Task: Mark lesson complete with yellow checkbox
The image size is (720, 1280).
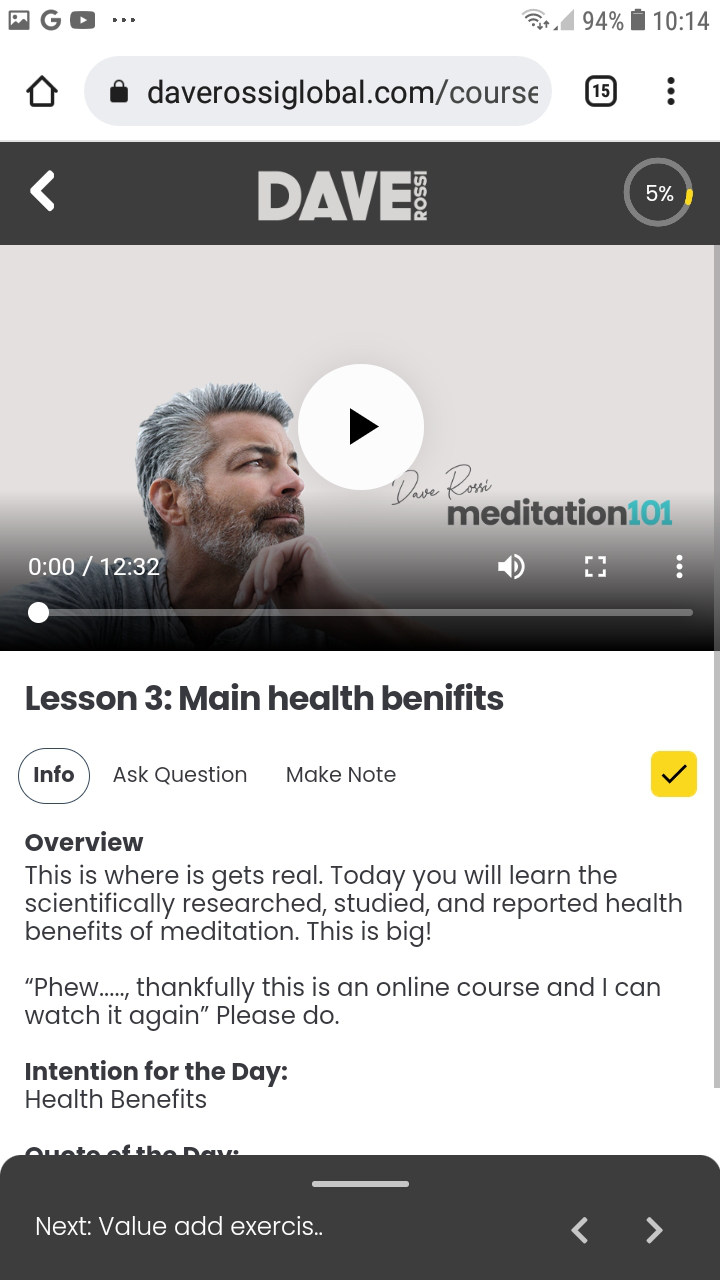Action: 673,774
